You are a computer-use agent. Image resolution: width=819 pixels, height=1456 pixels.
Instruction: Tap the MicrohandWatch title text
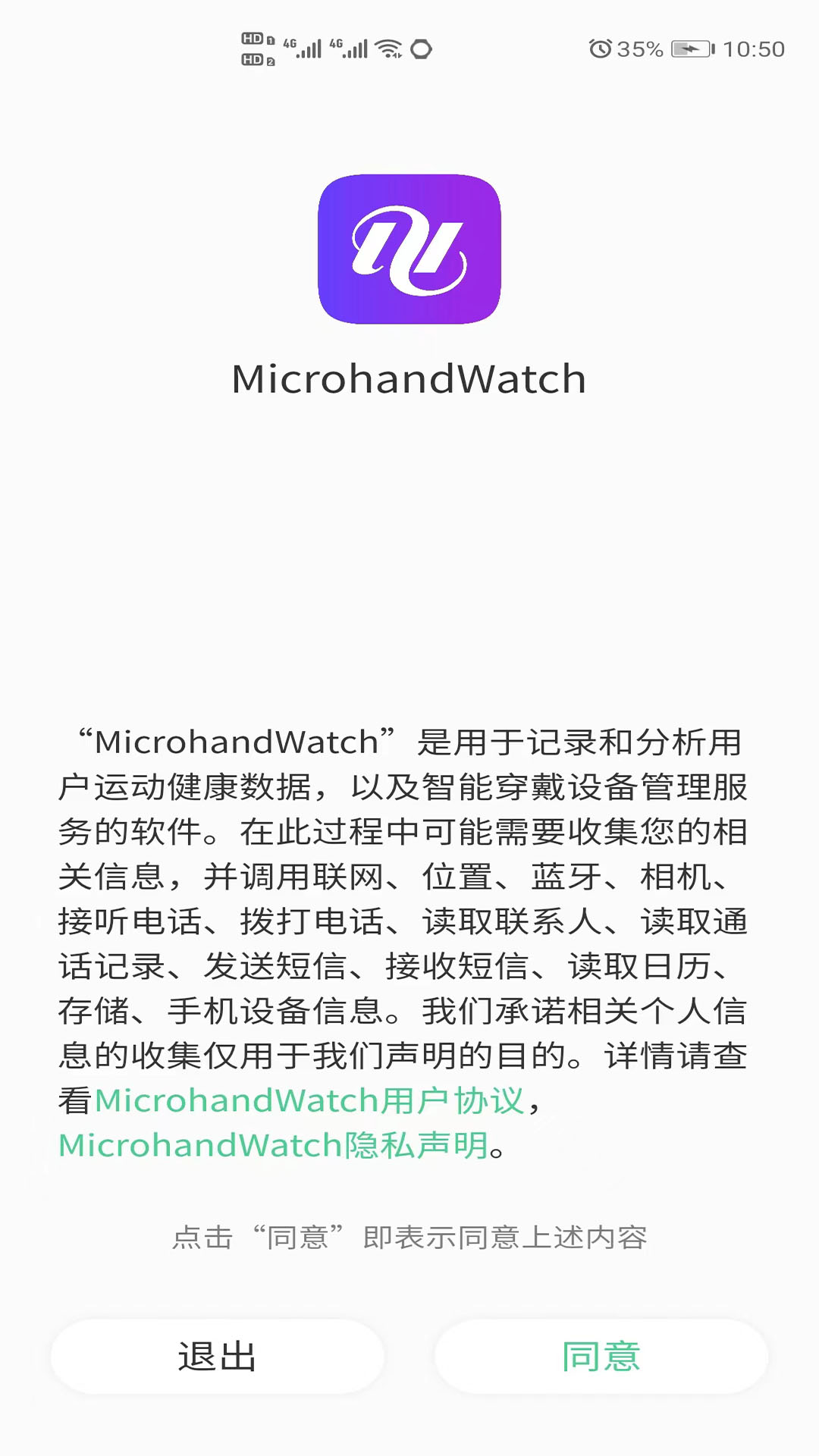[x=409, y=380]
